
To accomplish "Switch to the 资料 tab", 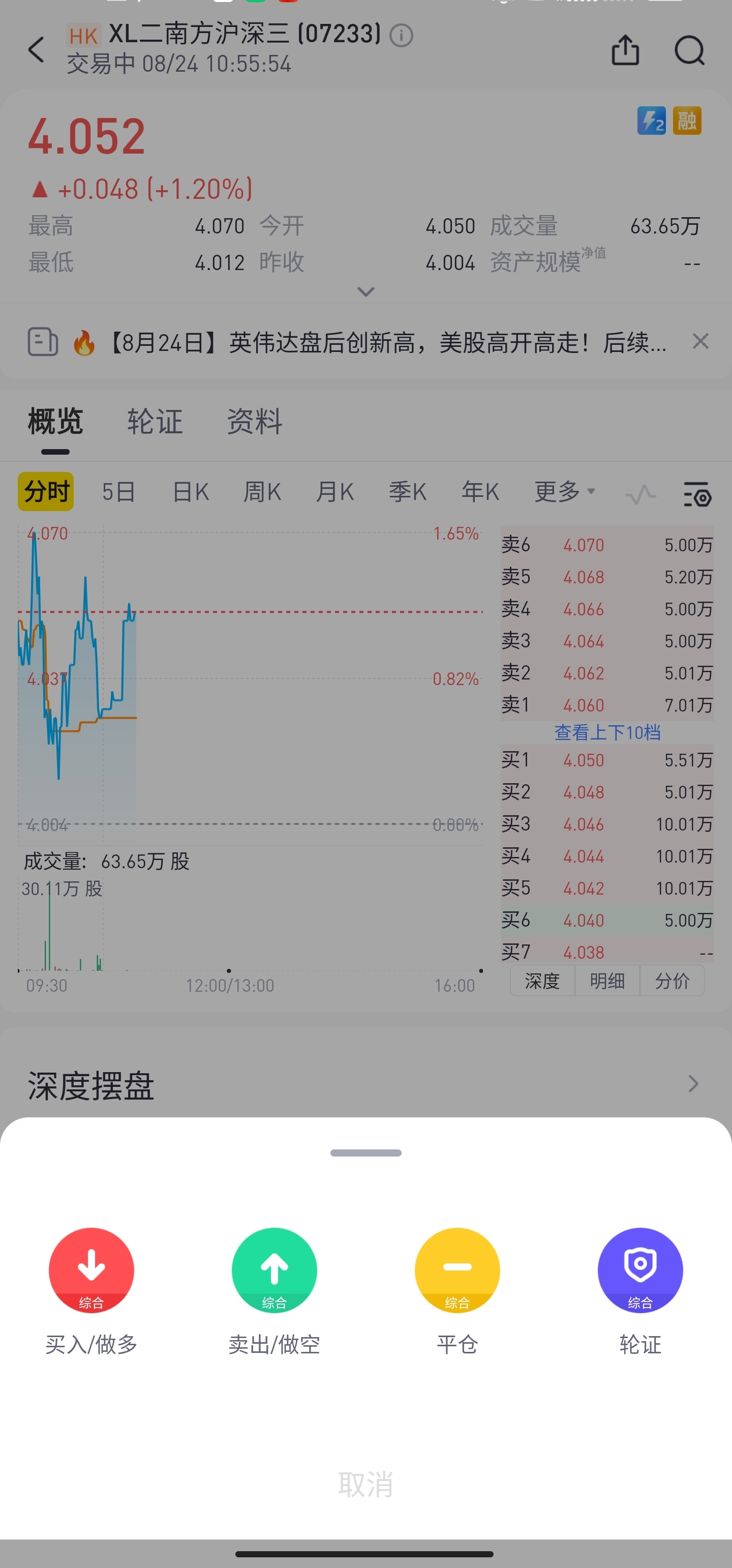I will click(x=254, y=421).
